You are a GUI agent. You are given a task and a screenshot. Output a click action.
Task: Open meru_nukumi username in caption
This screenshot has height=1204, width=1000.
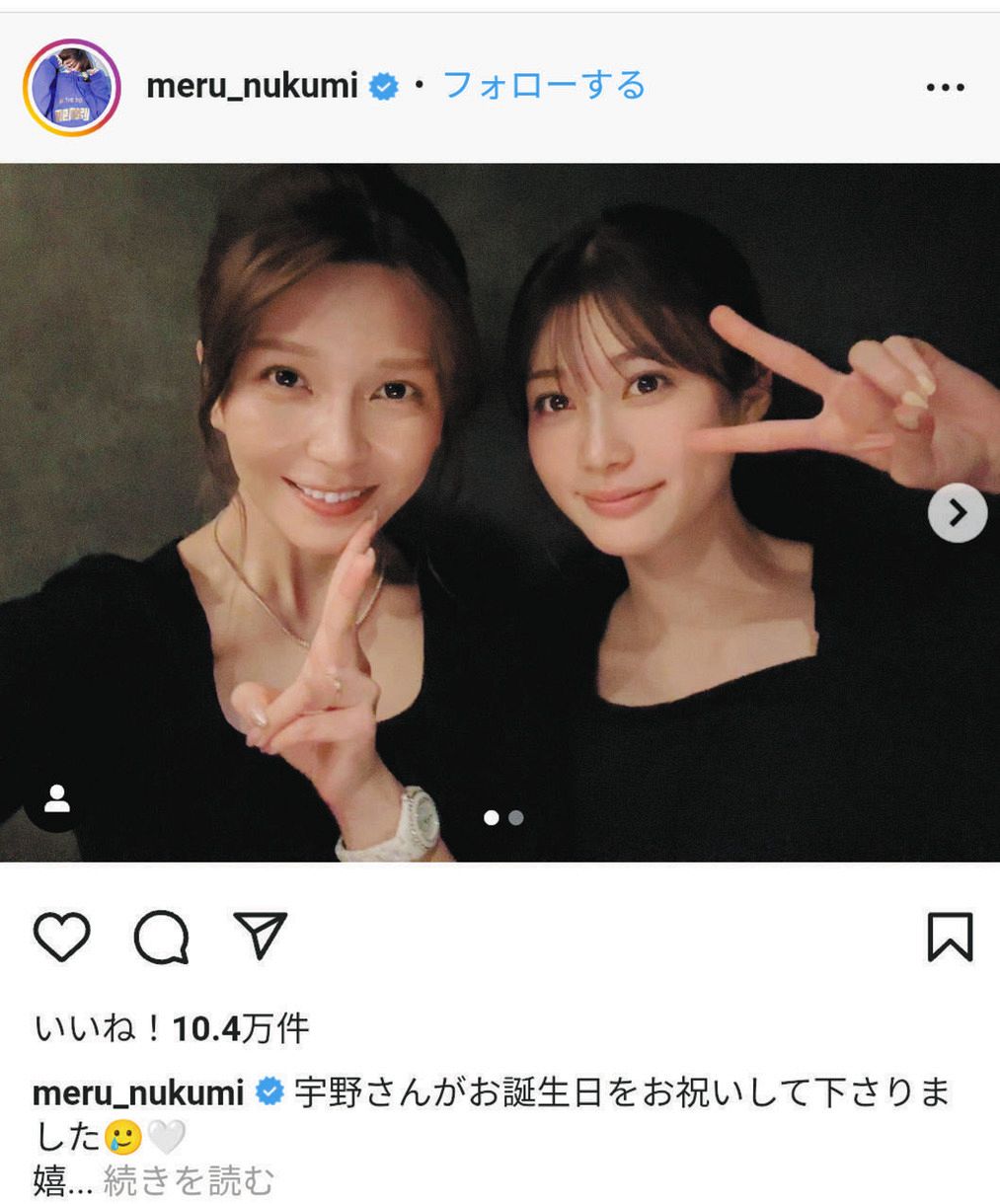pos(138,1092)
